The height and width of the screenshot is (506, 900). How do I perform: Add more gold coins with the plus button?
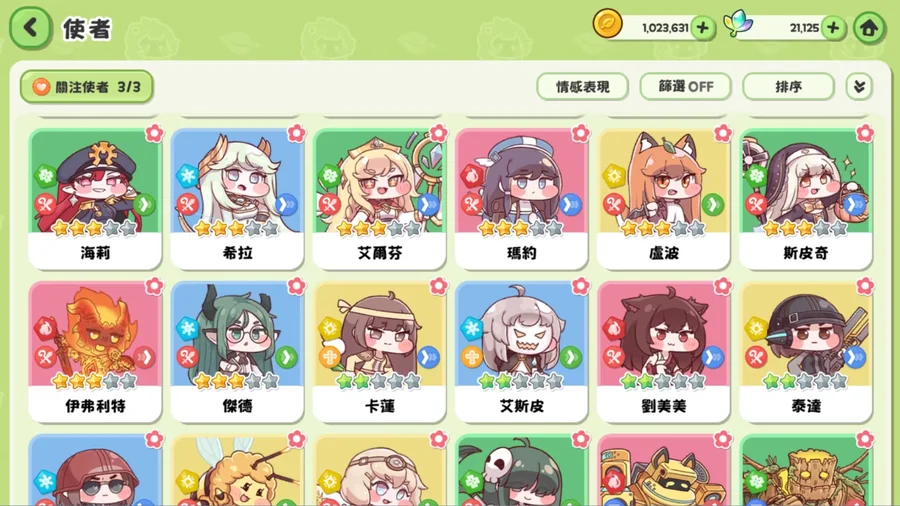click(x=702, y=28)
